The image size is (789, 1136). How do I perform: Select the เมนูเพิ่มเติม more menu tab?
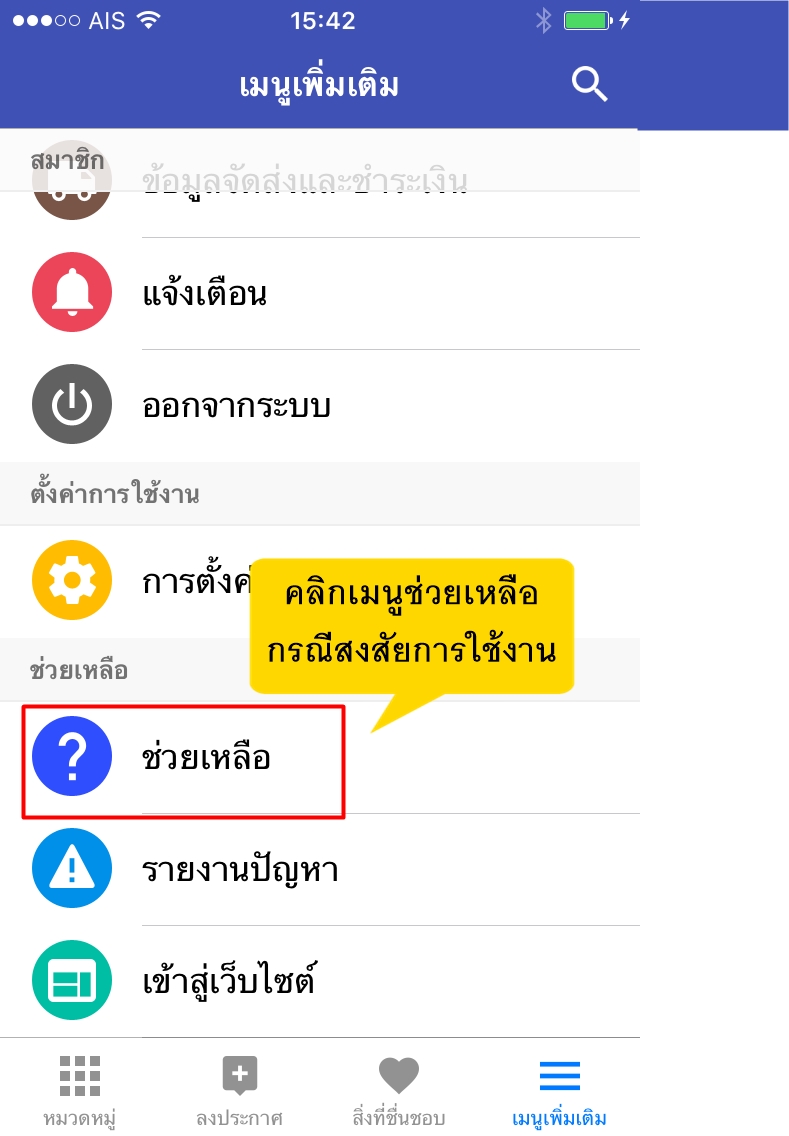tap(559, 1090)
